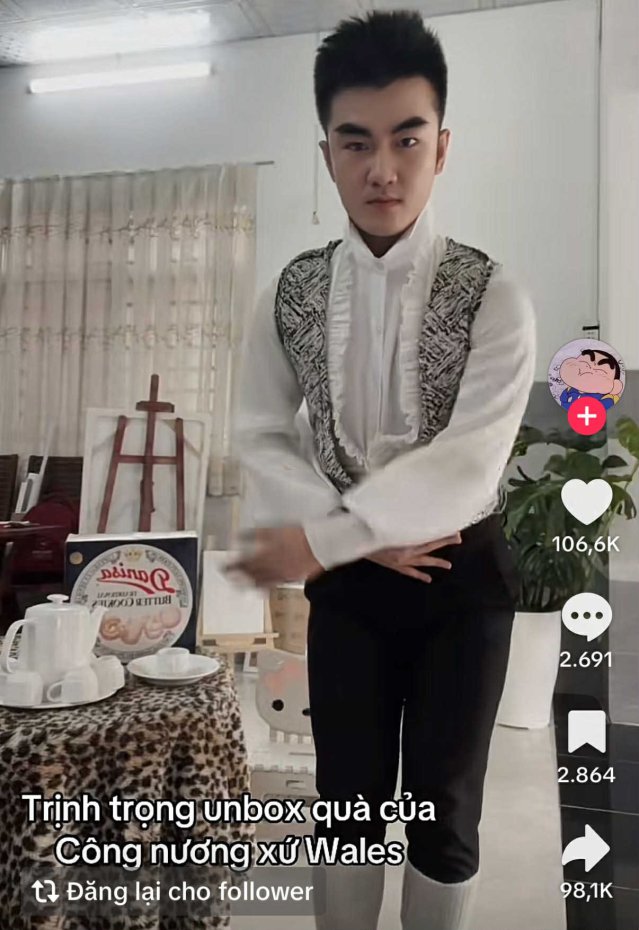Bookmark this video to favorites
Viewport: 639px width, 930px height.
point(586,734)
